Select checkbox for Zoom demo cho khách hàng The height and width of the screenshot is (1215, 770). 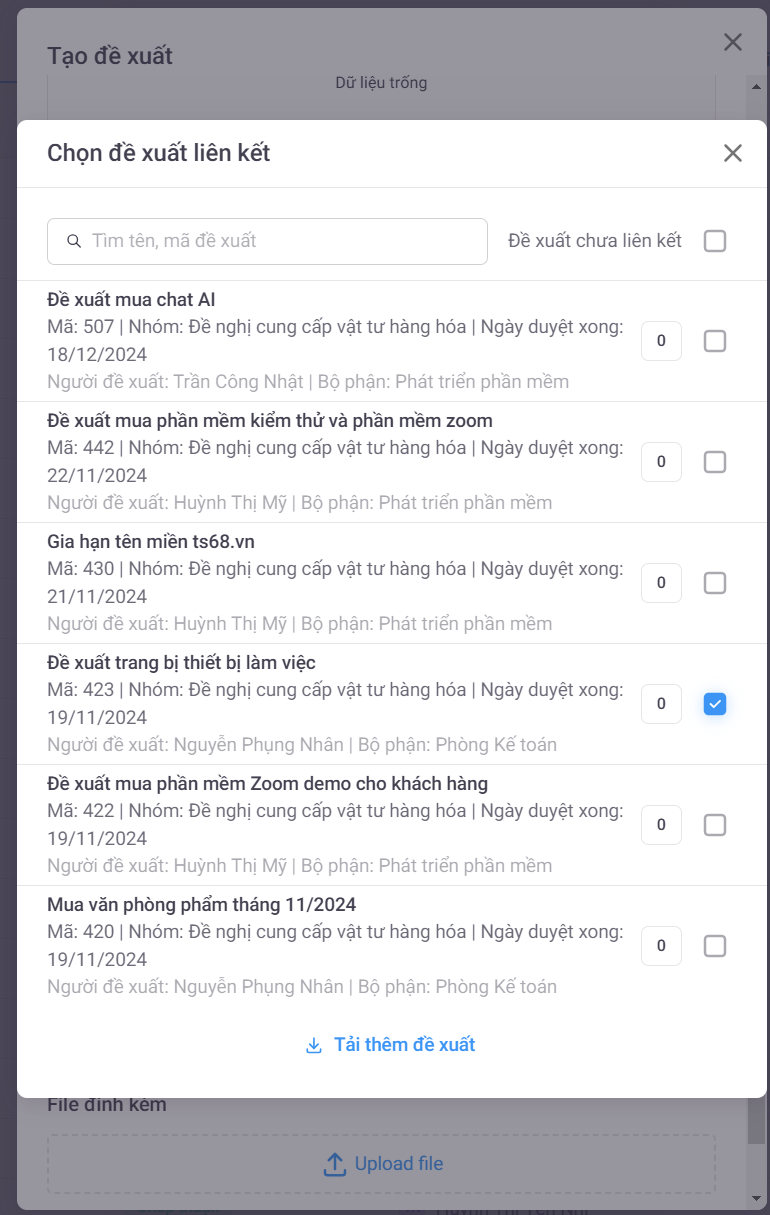click(x=714, y=825)
